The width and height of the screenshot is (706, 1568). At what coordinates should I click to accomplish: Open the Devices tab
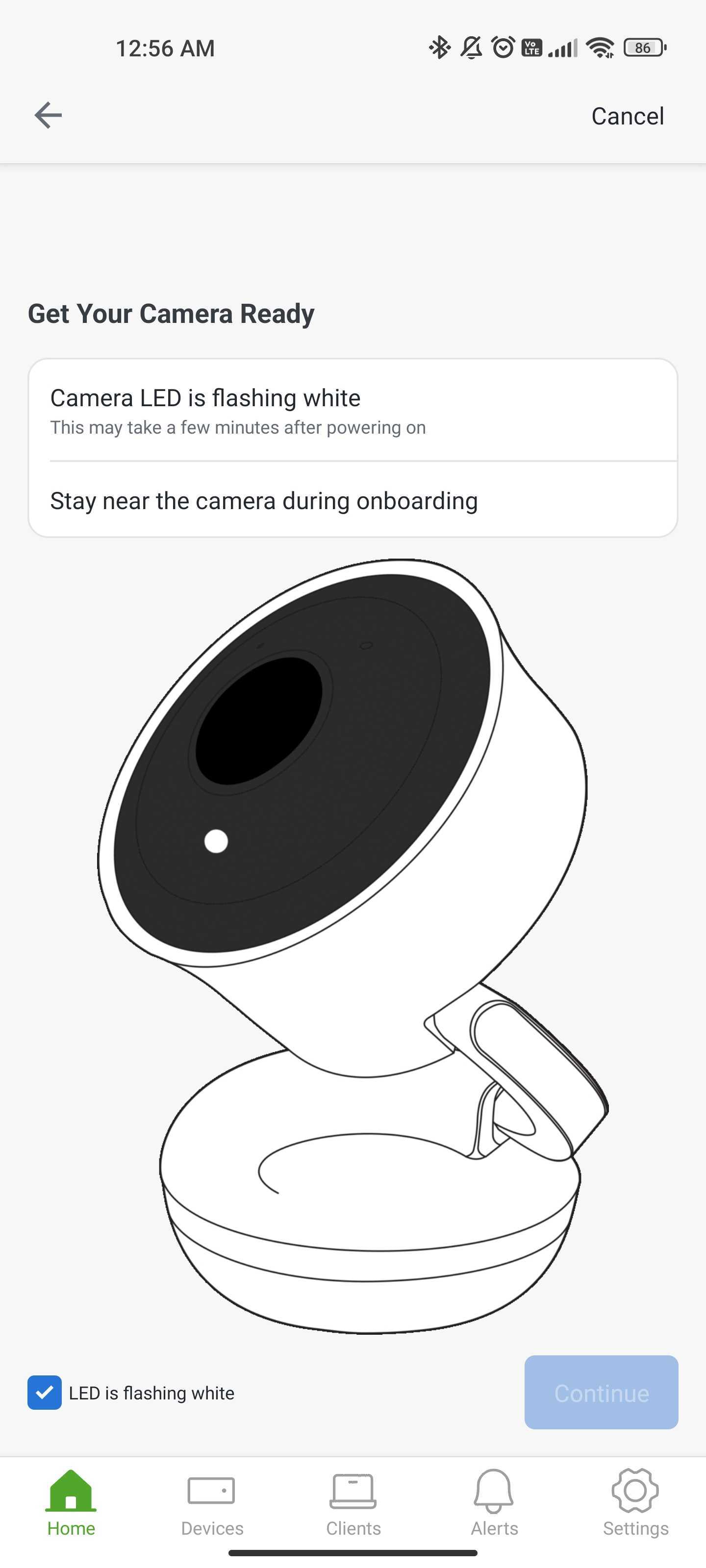(211, 1502)
